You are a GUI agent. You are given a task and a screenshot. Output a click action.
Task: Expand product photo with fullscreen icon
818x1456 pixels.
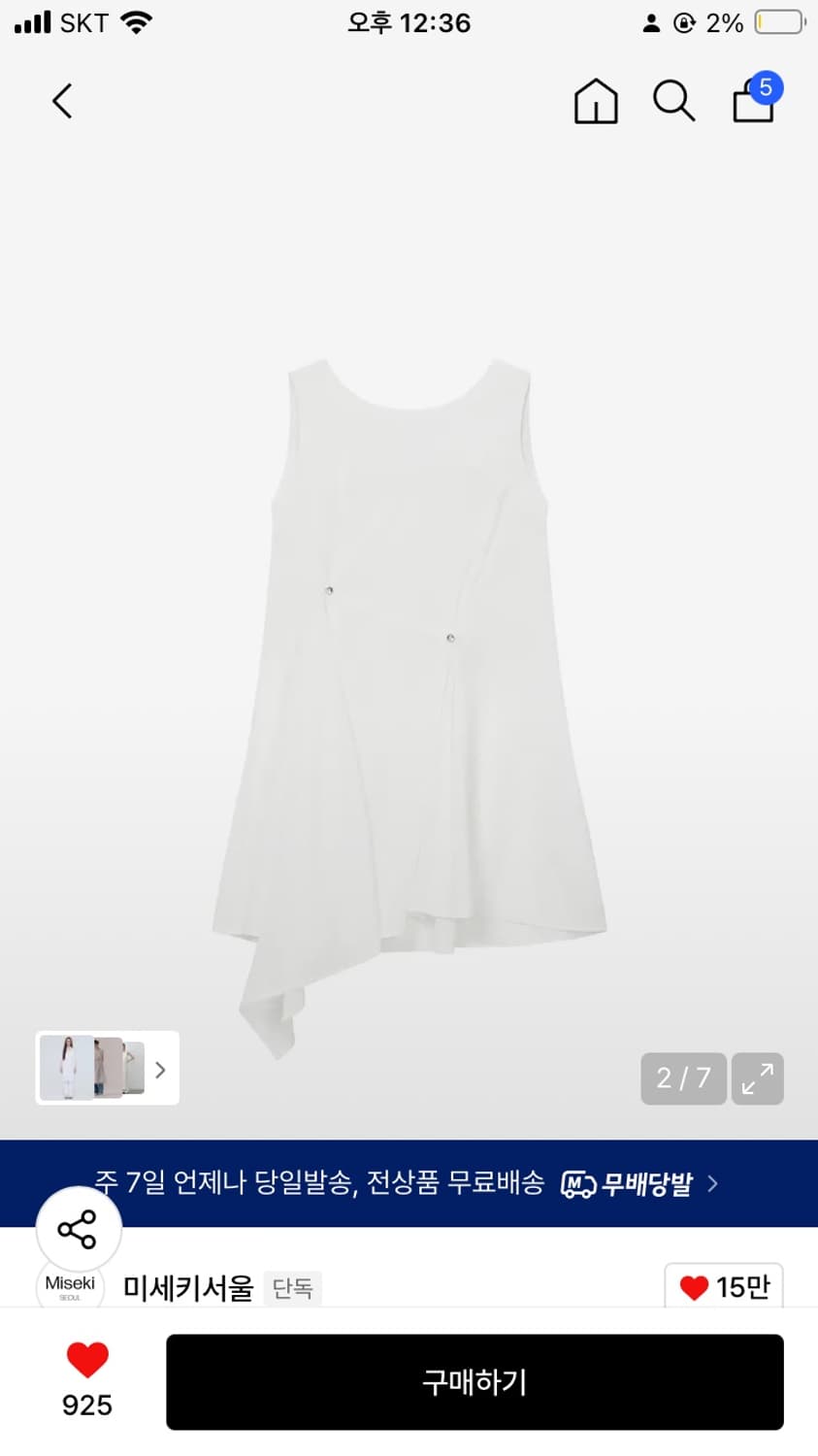[x=758, y=1078]
